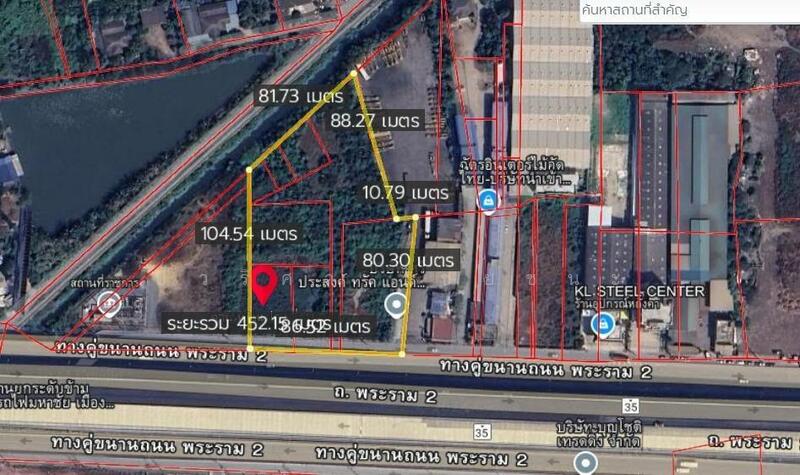Open the place search field at the top
The height and width of the screenshot is (475, 800).
point(688,11)
